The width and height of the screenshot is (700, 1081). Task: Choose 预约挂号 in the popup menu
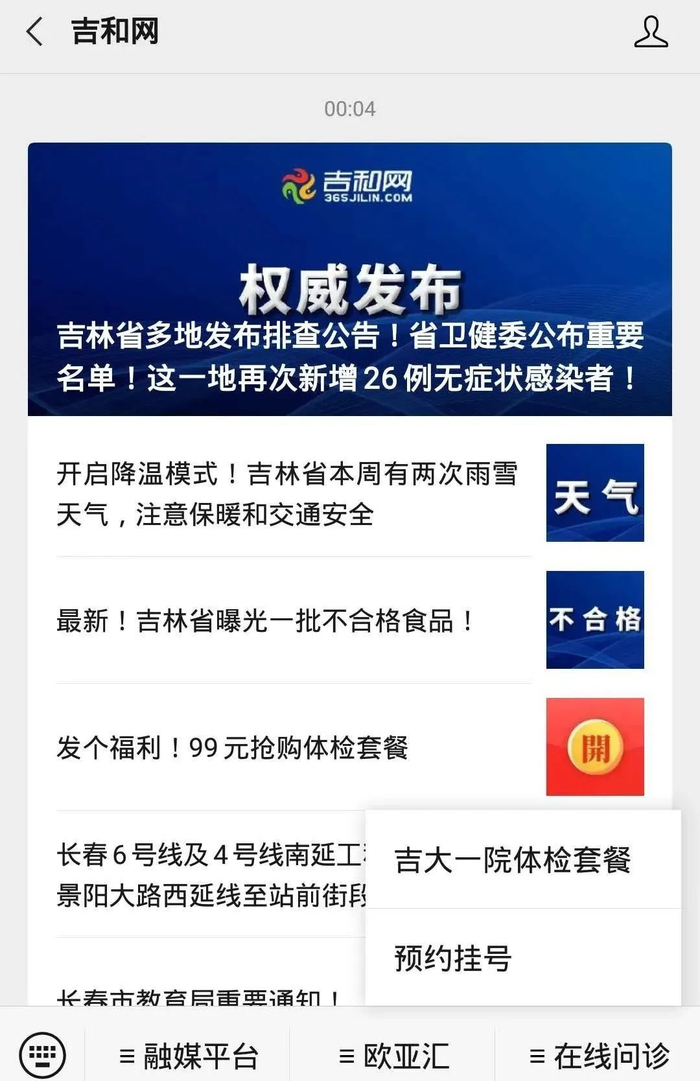(x=523, y=958)
